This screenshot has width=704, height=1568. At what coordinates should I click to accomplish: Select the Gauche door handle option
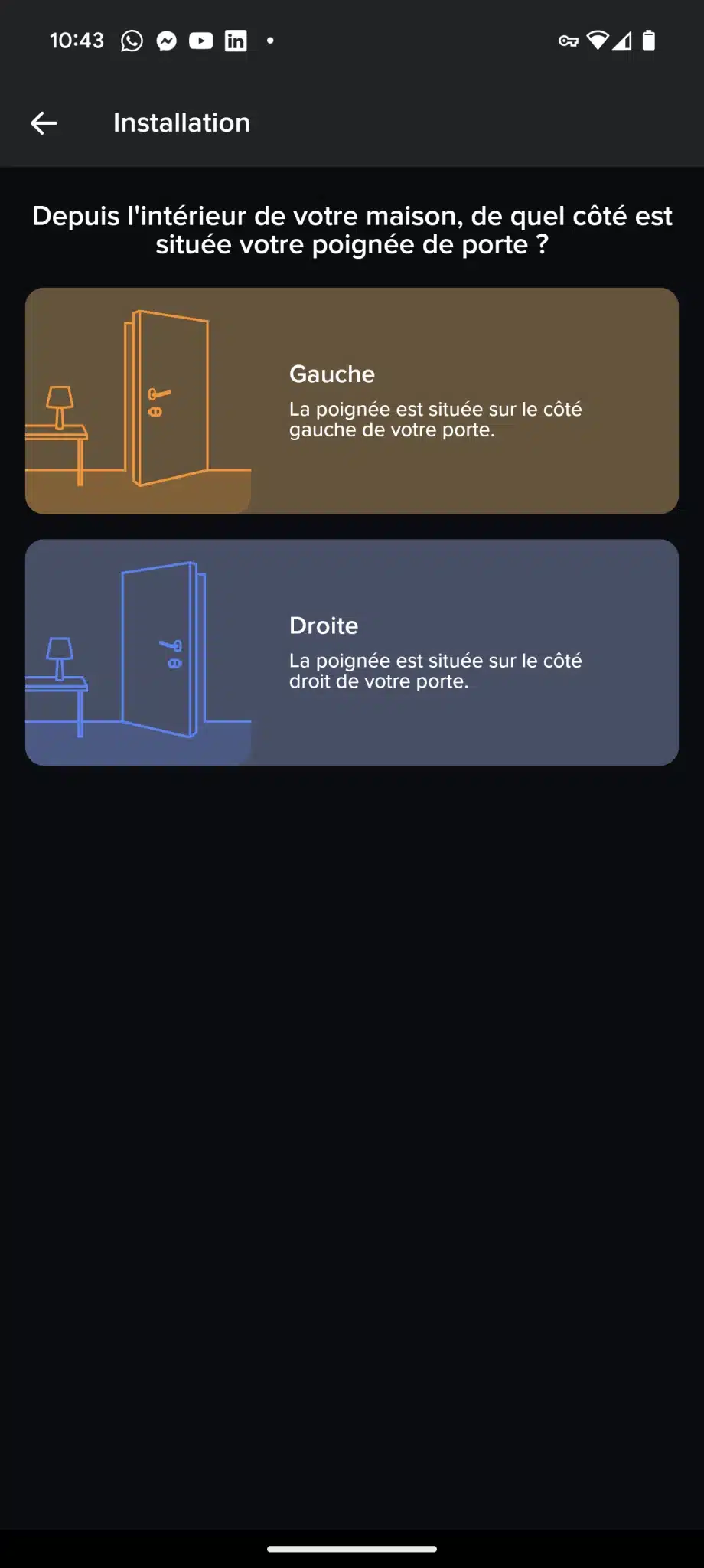click(x=352, y=400)
